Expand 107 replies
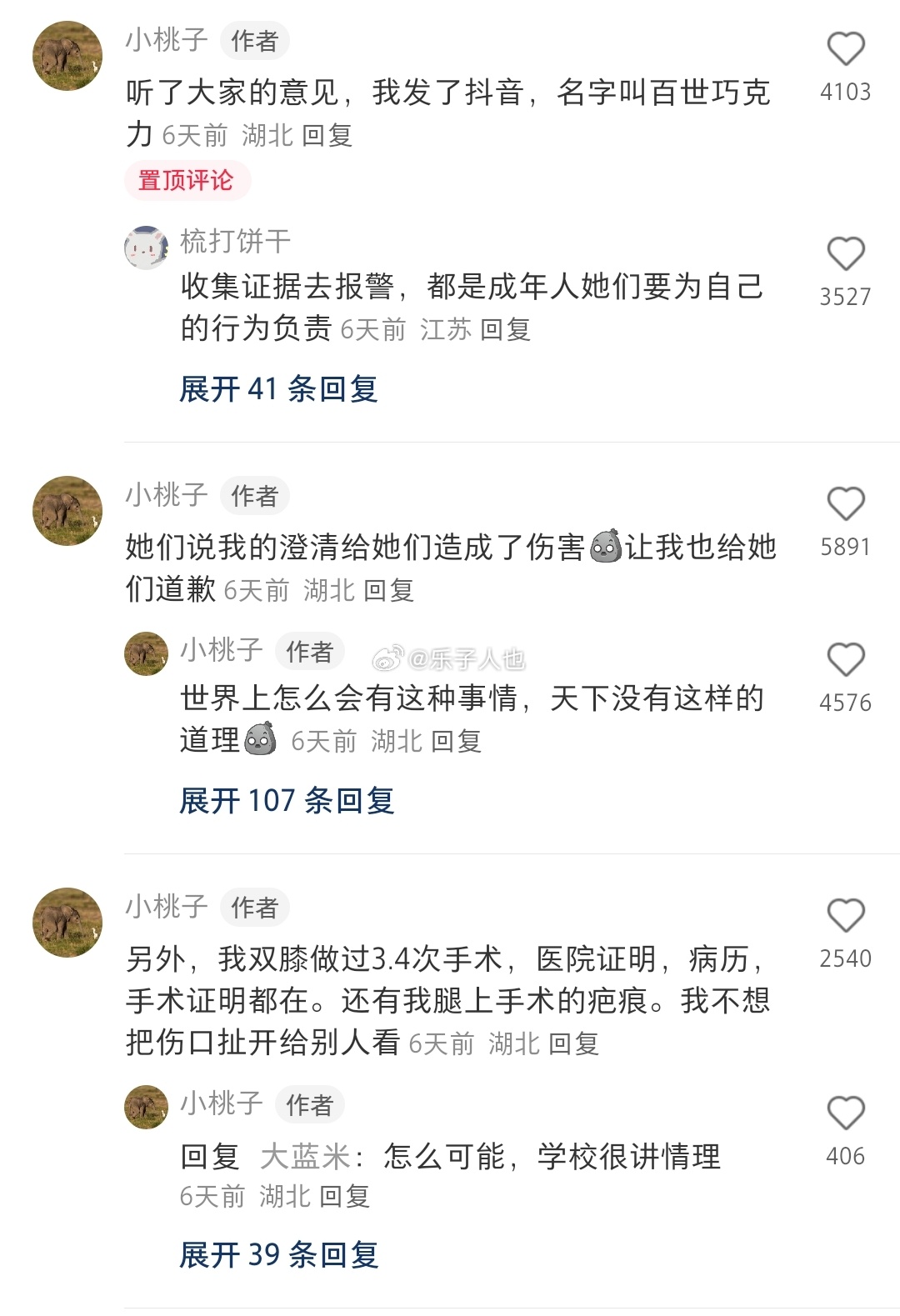 tap(287, 801)
